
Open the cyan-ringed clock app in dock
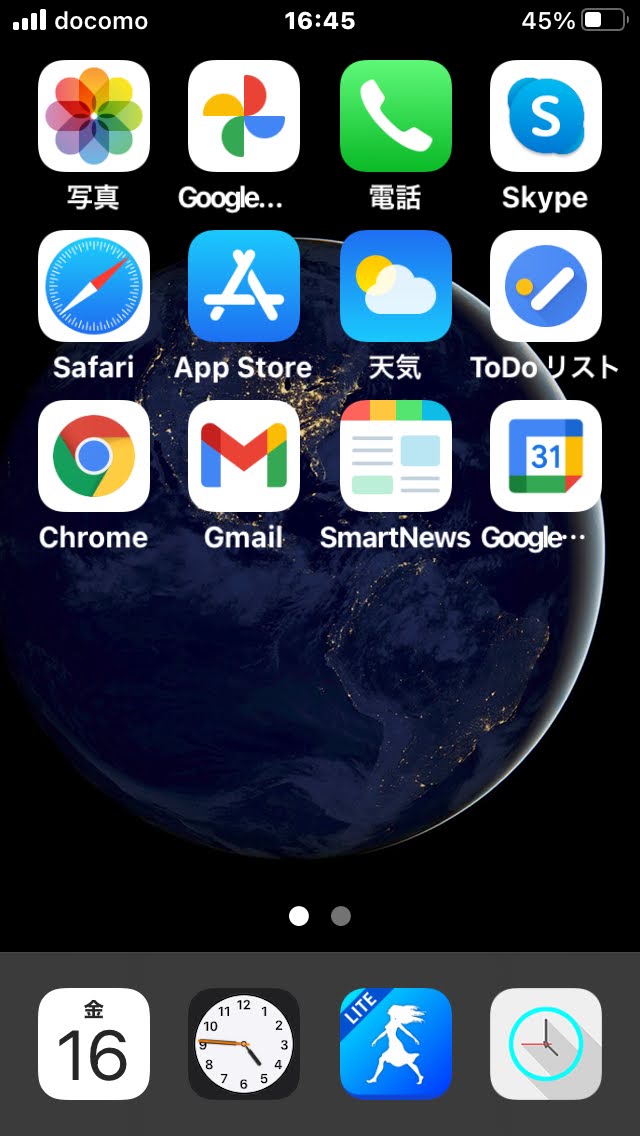pyautogui.click(x=546, y=1044)
